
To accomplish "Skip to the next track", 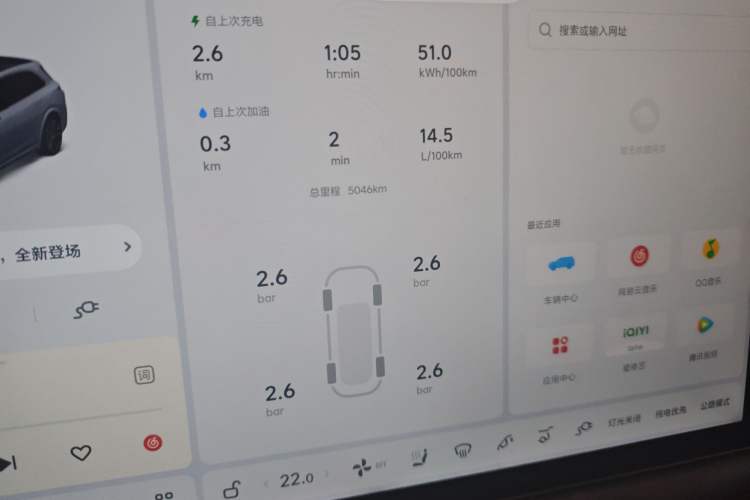I will pos(8,463).
